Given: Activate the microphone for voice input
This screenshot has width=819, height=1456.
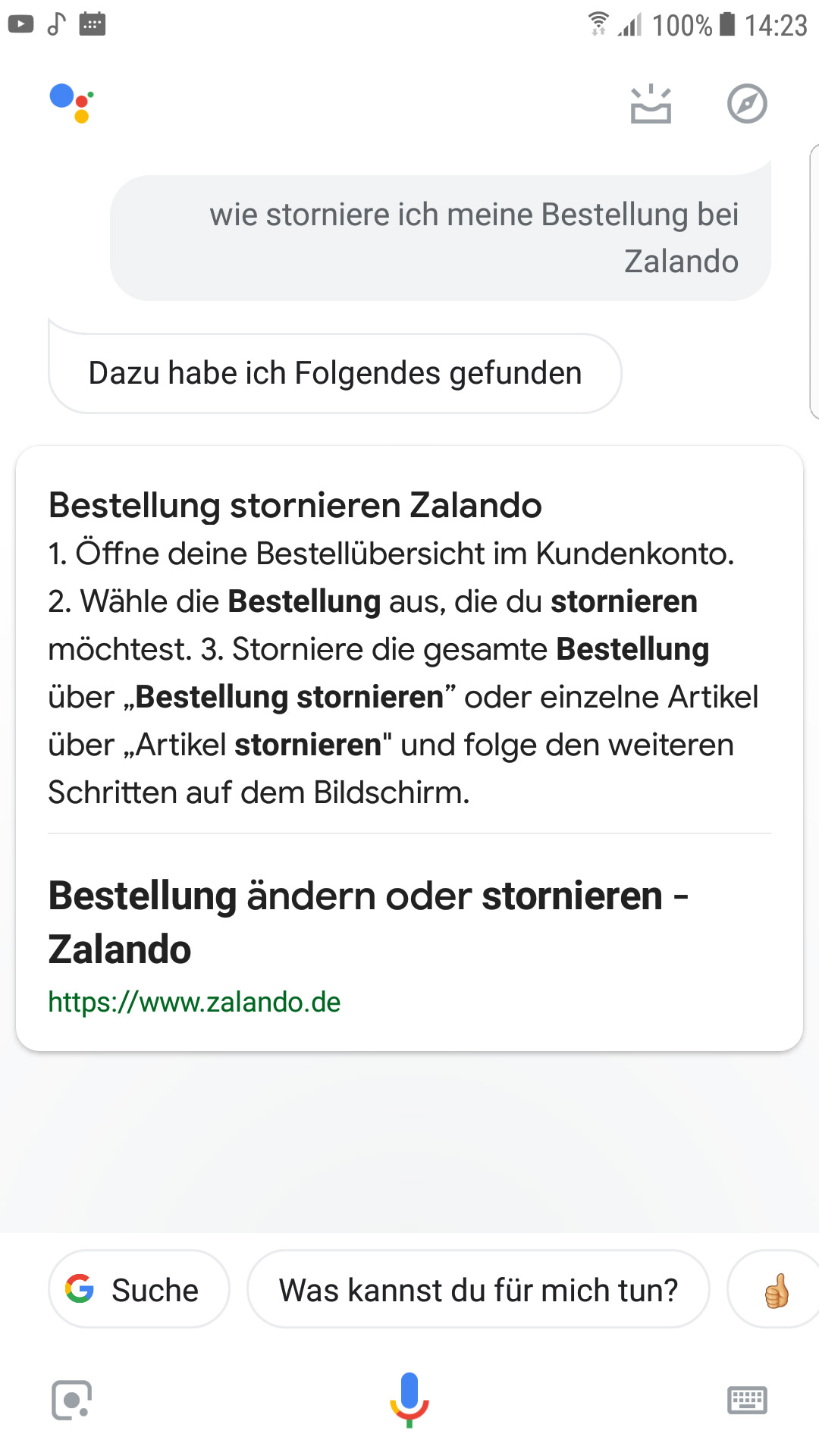Looking at the screenshot, I should click(x=409, y=1400).
